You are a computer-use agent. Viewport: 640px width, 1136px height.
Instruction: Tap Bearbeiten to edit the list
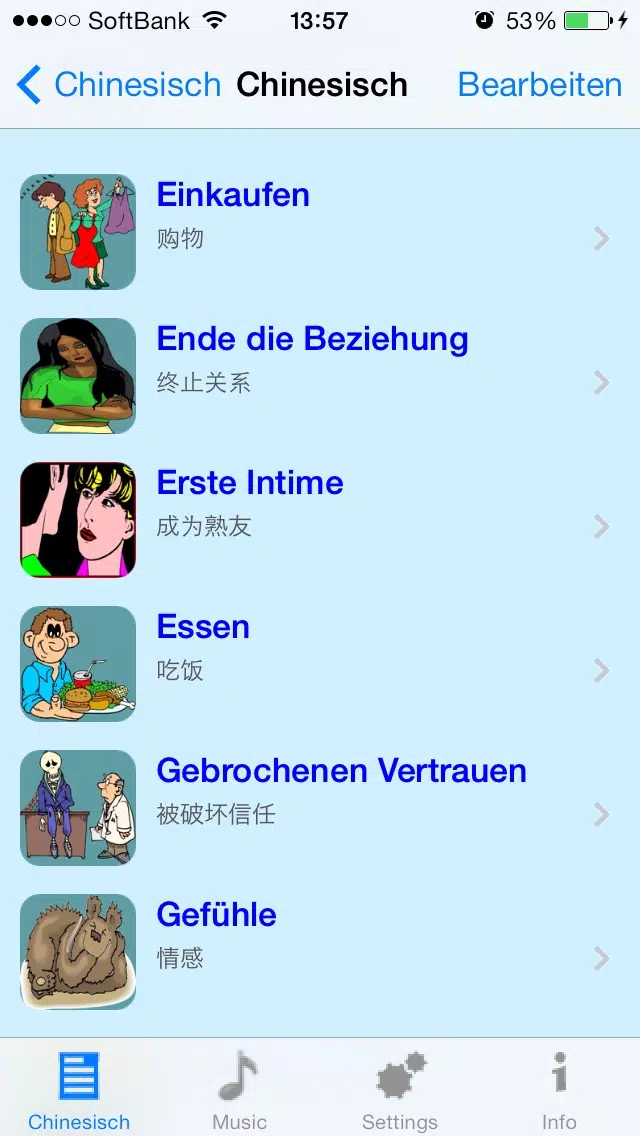(539, 85)
